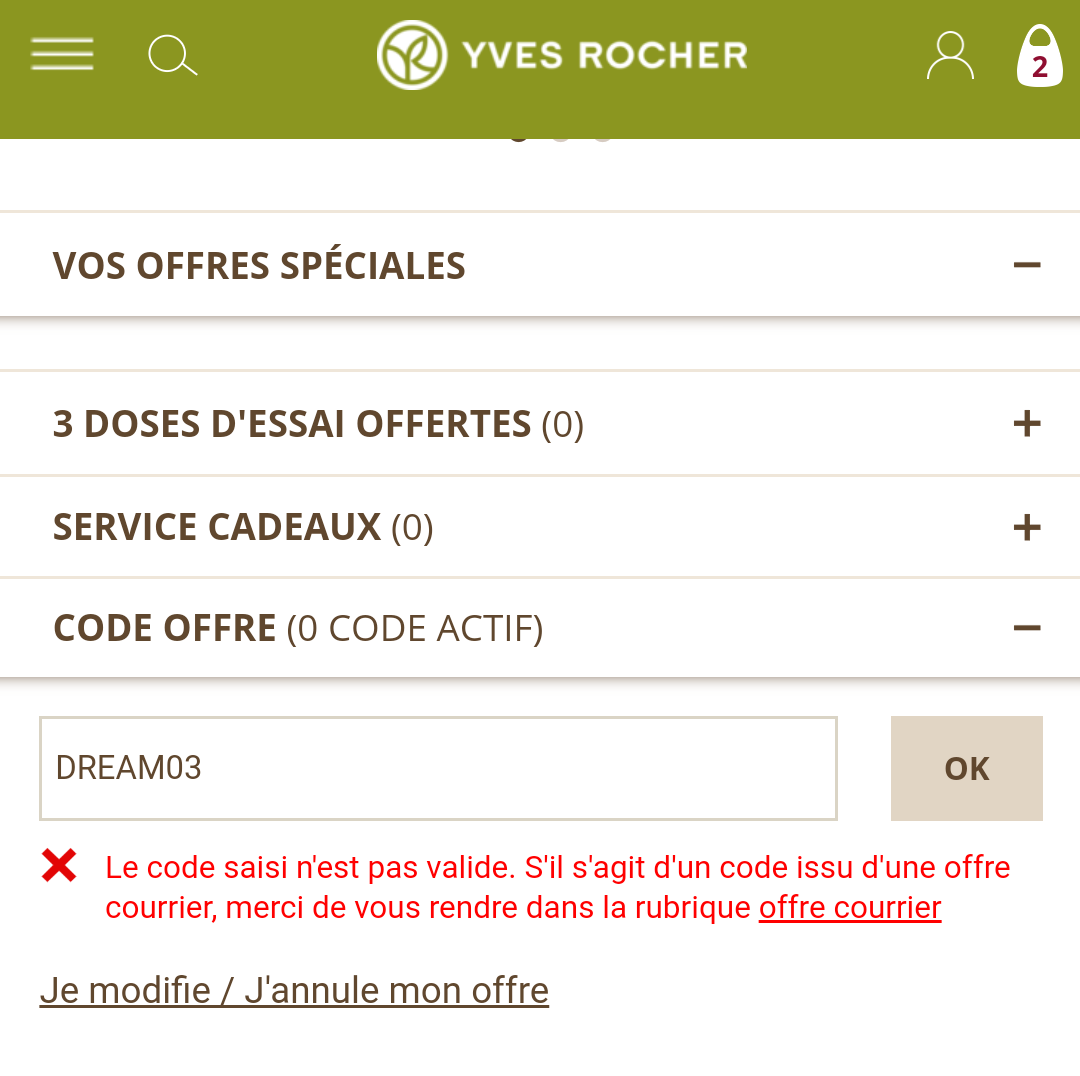Screen dimensions: 1080x1076
Task: View the shopping bag with 2 items
Action: pos(1039,56)
